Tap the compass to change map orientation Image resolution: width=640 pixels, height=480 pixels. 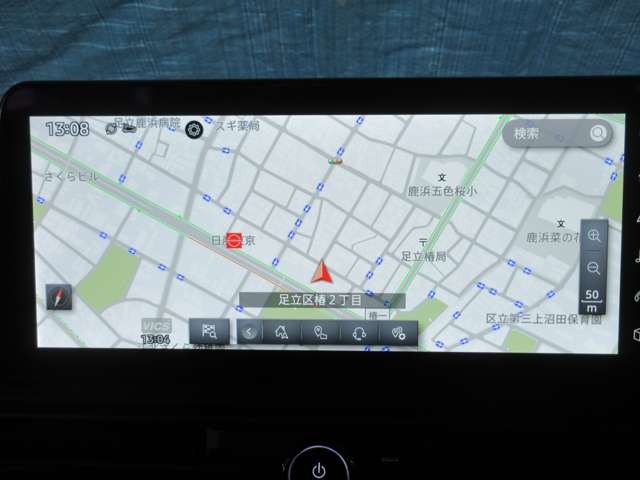click(59, 297)
